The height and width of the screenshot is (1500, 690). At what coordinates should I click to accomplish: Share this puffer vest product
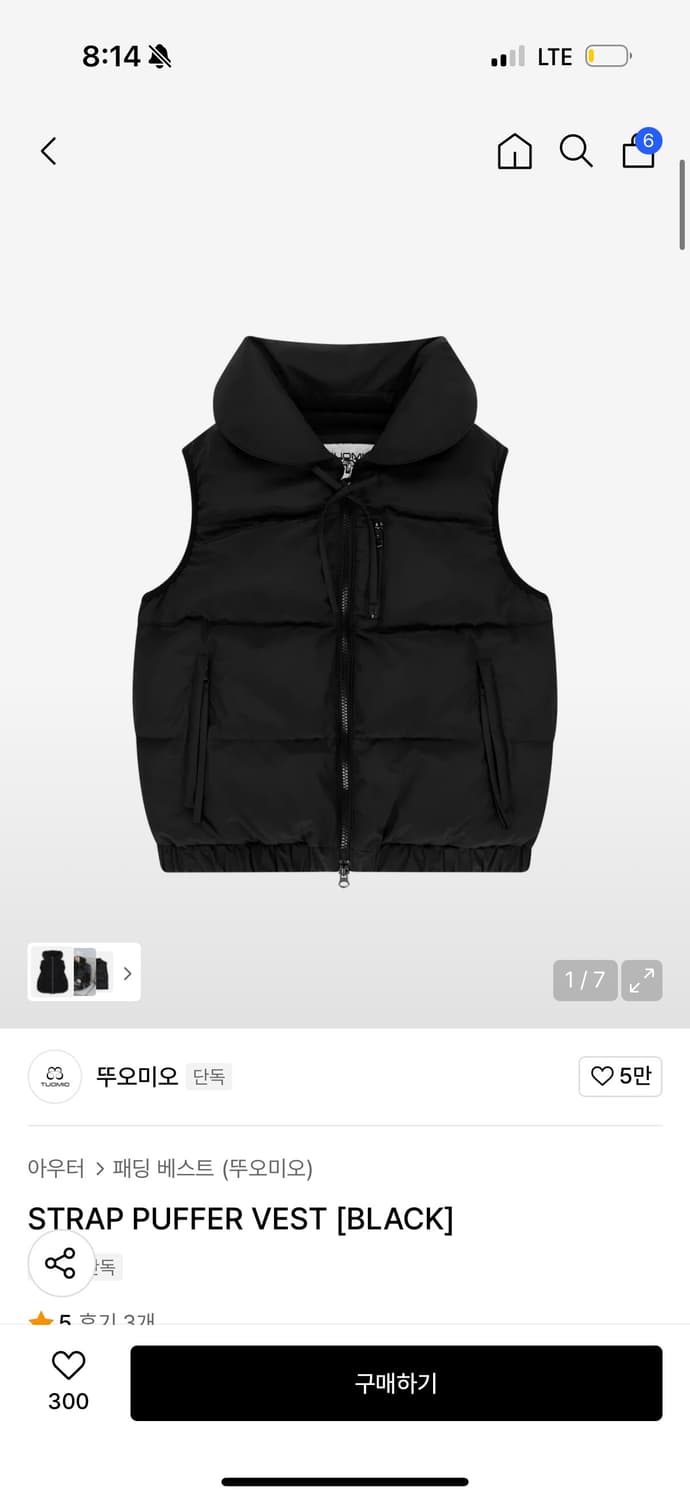(61, 1263)
